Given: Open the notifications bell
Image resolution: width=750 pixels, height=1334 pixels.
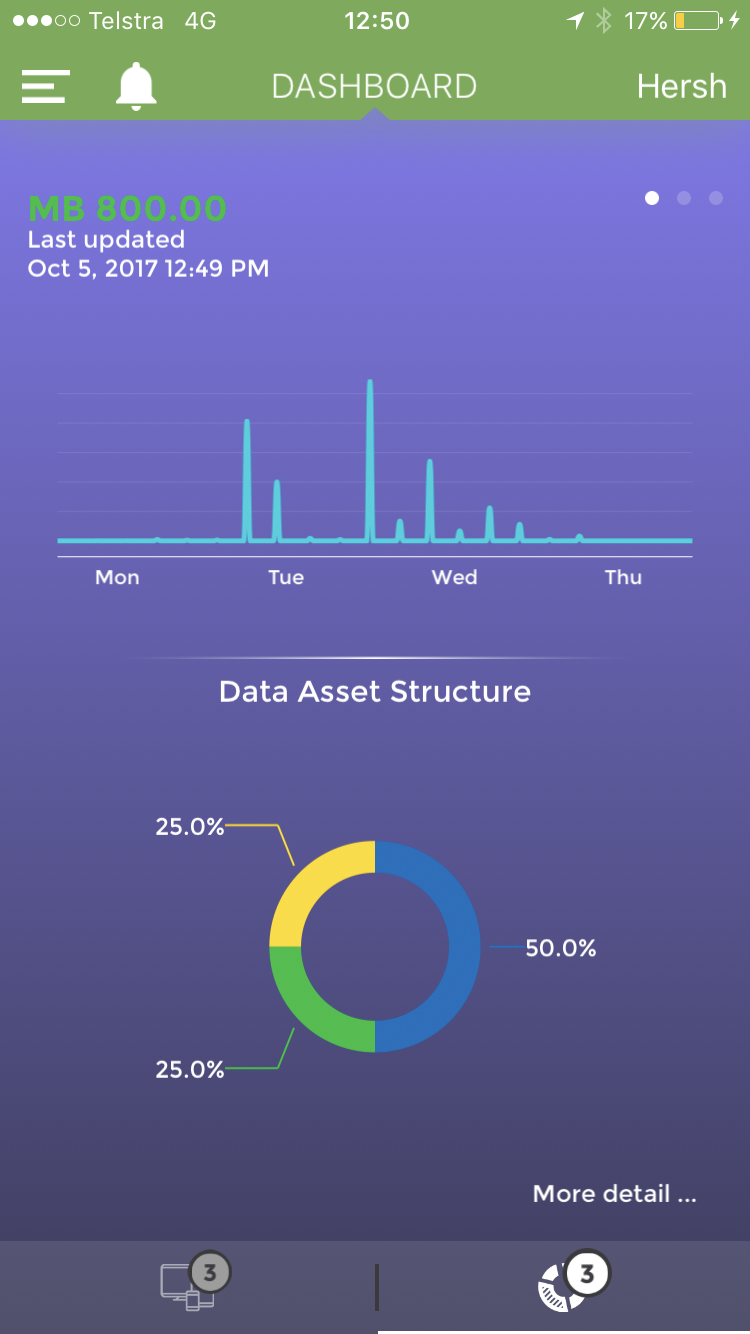Looking at the screenshot, I should tap(136, 86).
